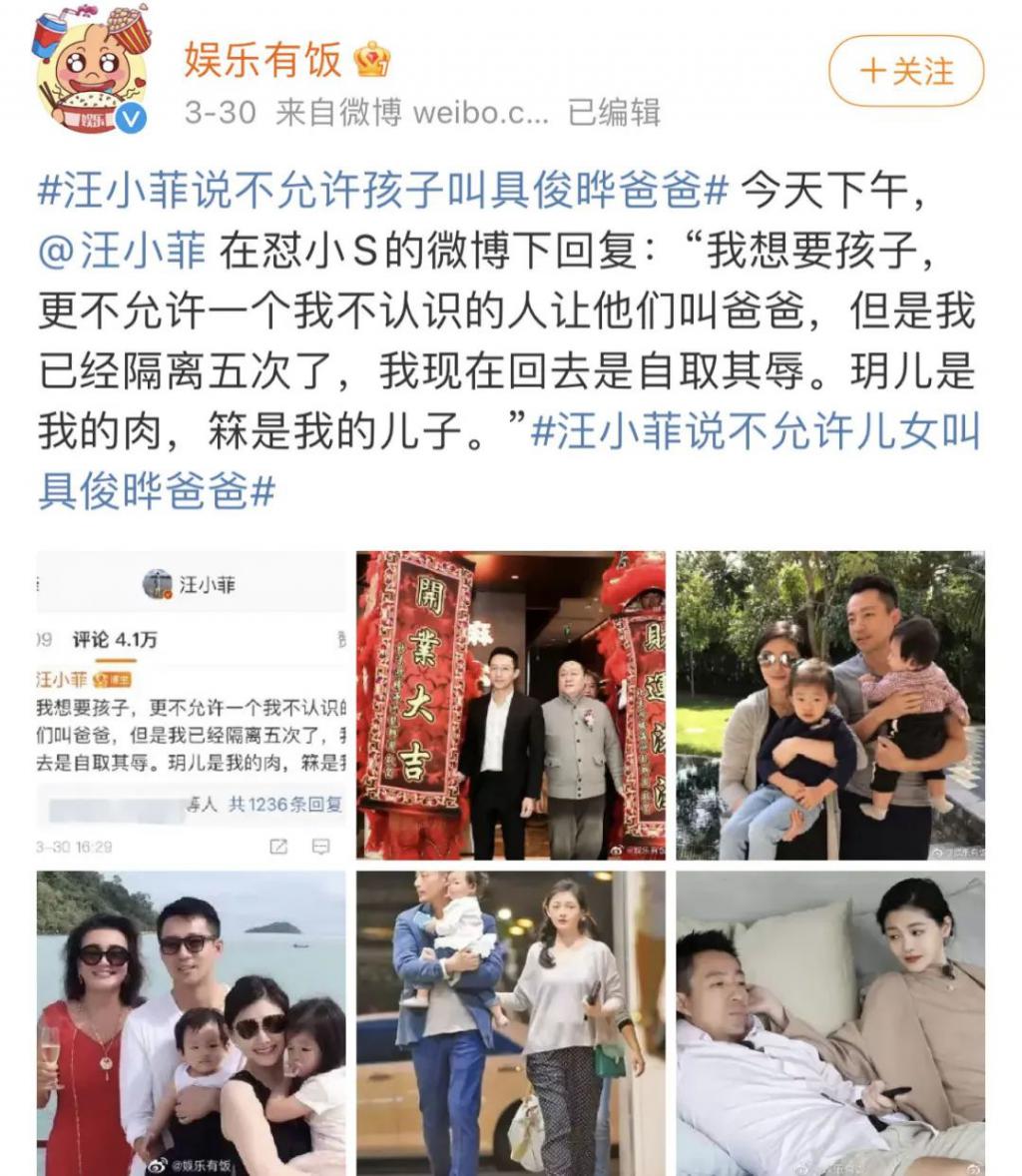Open the 娱乐有饭 account name
The image size is (1022, 1176).
[262, 61]
